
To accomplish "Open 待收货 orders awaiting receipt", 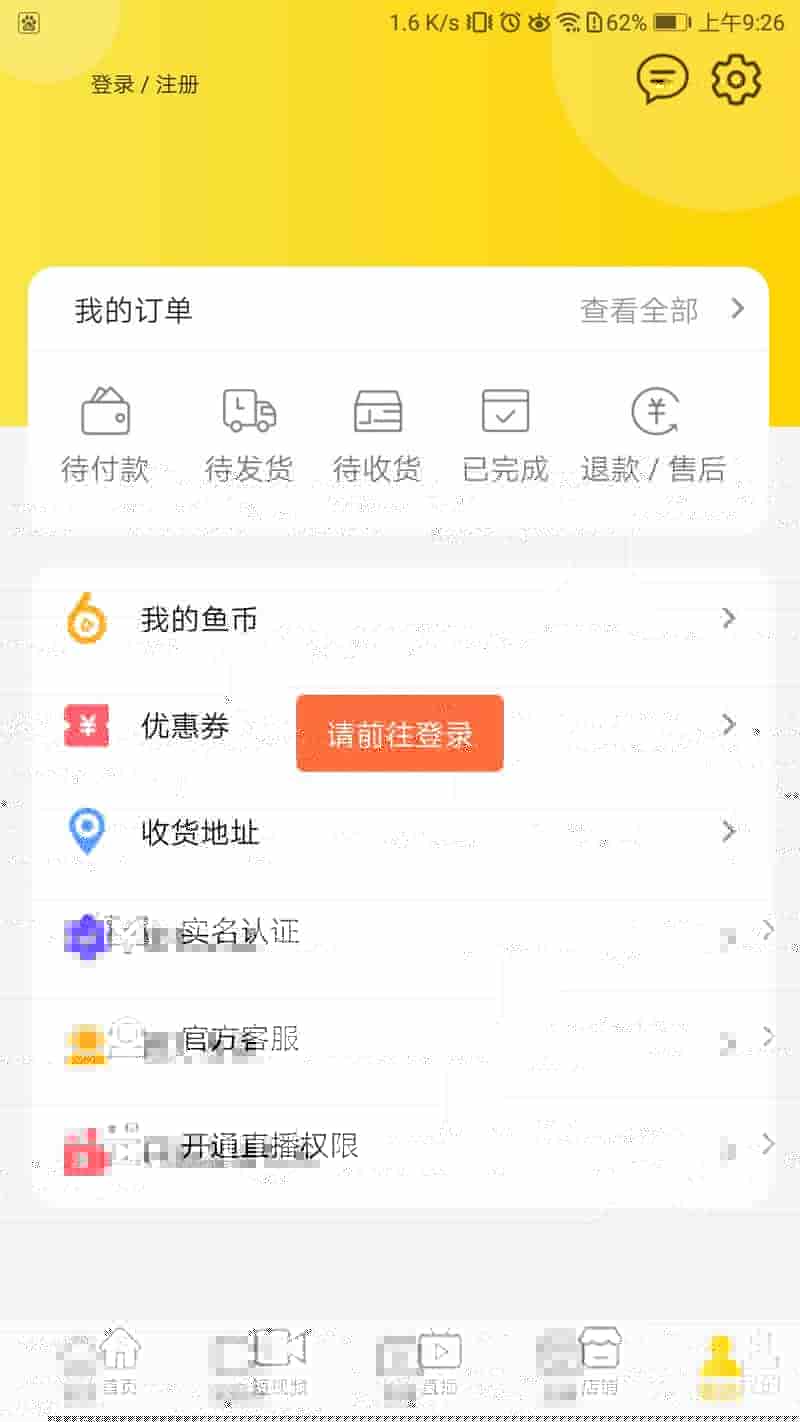I will click(377, 436).
